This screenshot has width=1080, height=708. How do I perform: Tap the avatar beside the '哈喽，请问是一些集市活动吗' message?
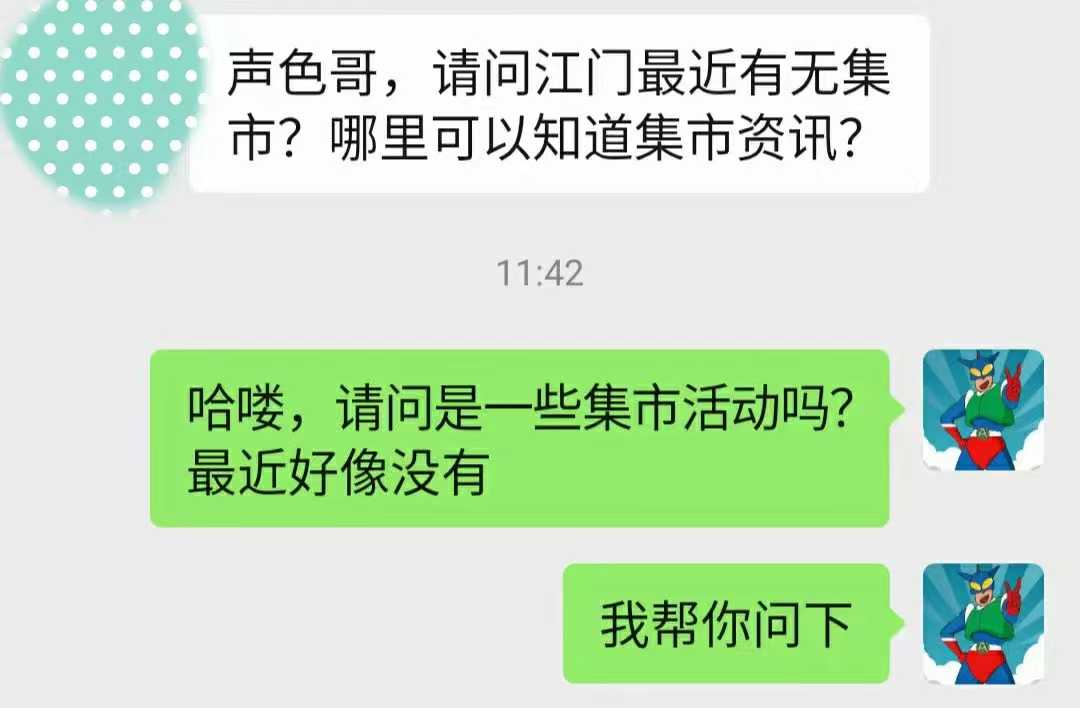coord(983,410)
